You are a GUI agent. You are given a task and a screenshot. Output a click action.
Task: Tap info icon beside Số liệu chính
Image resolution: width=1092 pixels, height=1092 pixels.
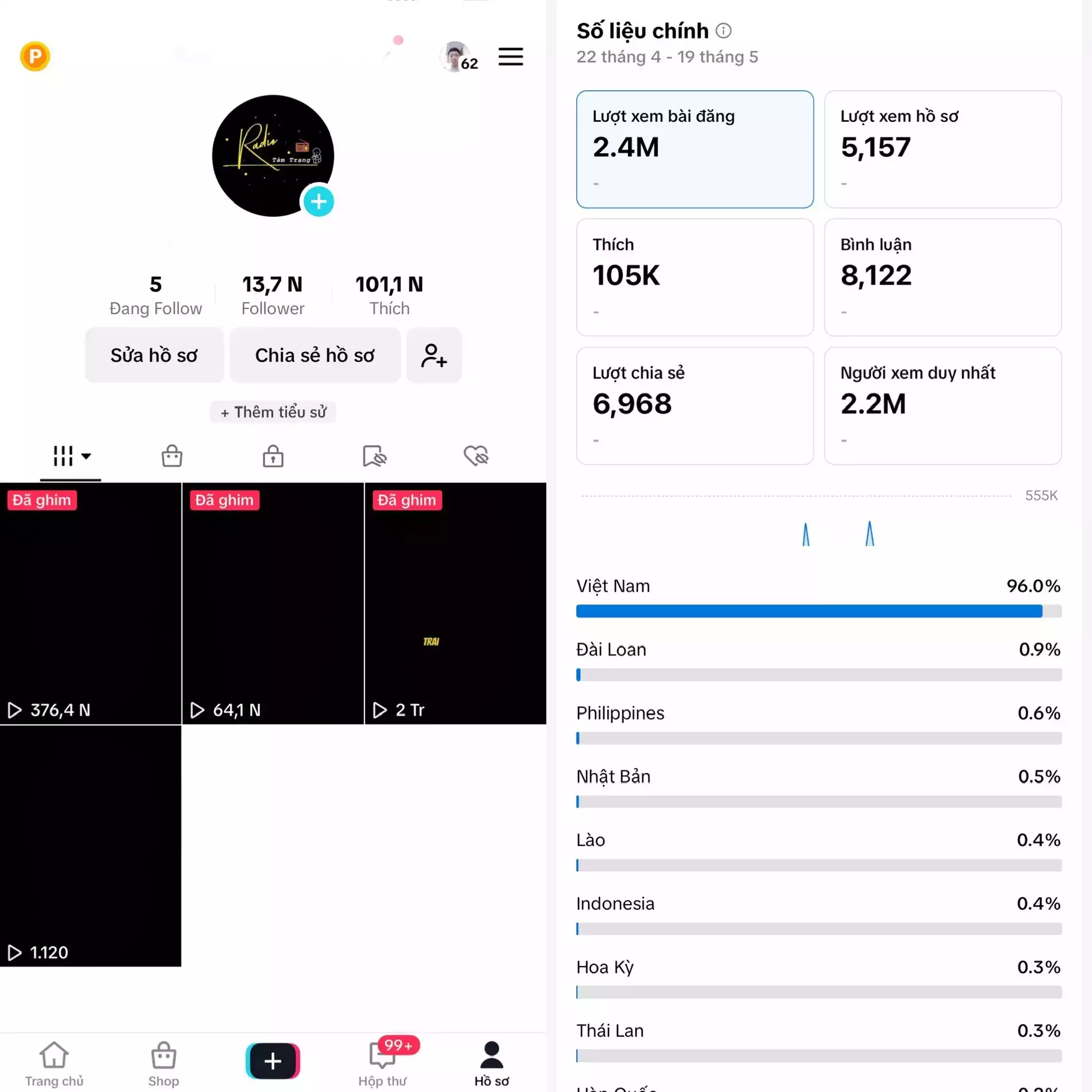pyautogui.click(x=723, y=30)
